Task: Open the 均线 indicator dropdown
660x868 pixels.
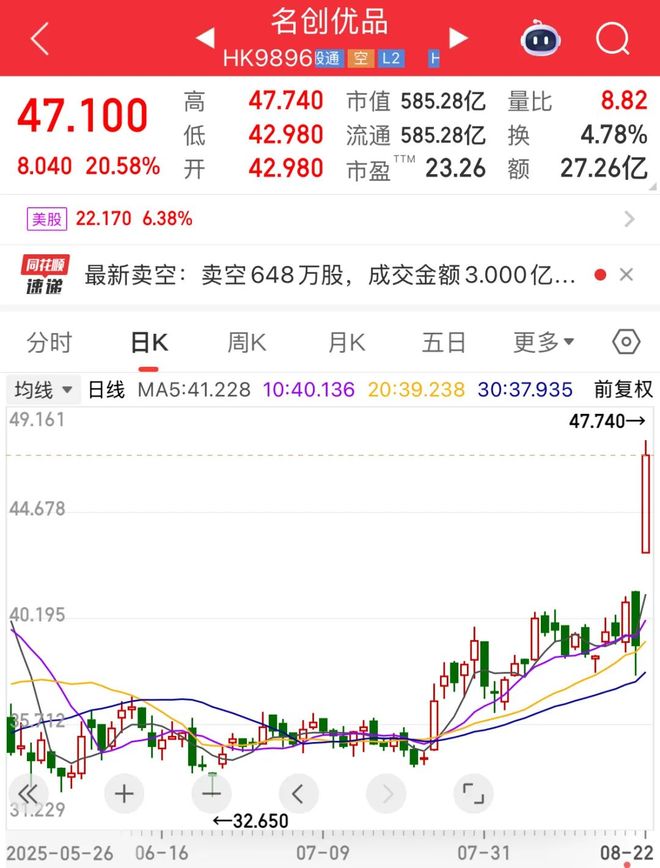Action: click(43, 389)
